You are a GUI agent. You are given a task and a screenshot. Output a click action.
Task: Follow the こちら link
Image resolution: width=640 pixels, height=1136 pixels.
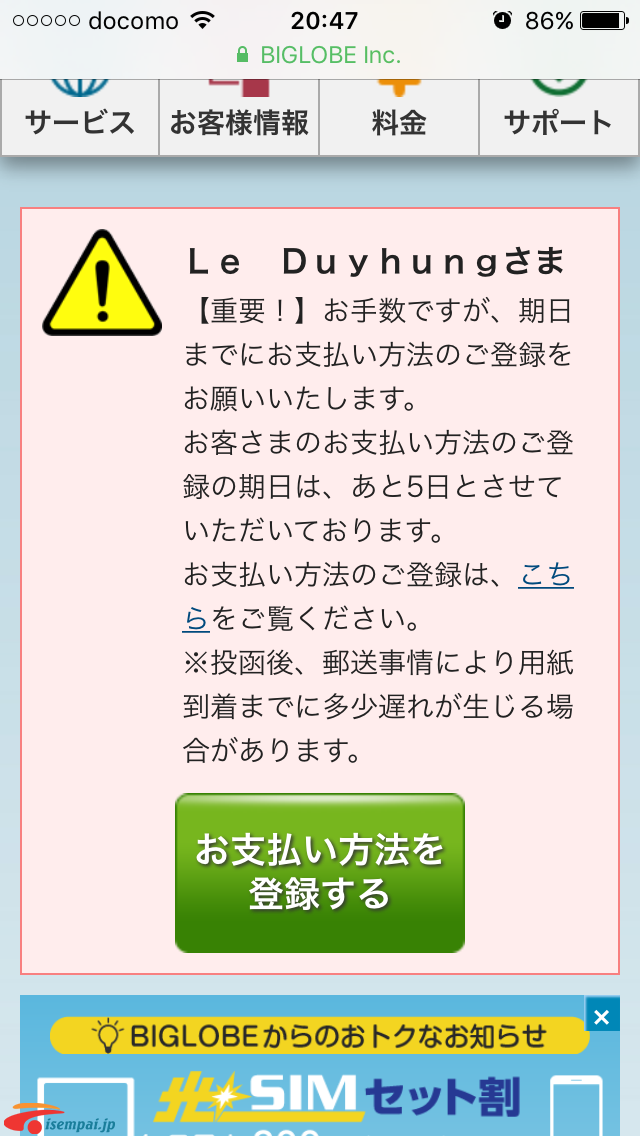point(545,575)
